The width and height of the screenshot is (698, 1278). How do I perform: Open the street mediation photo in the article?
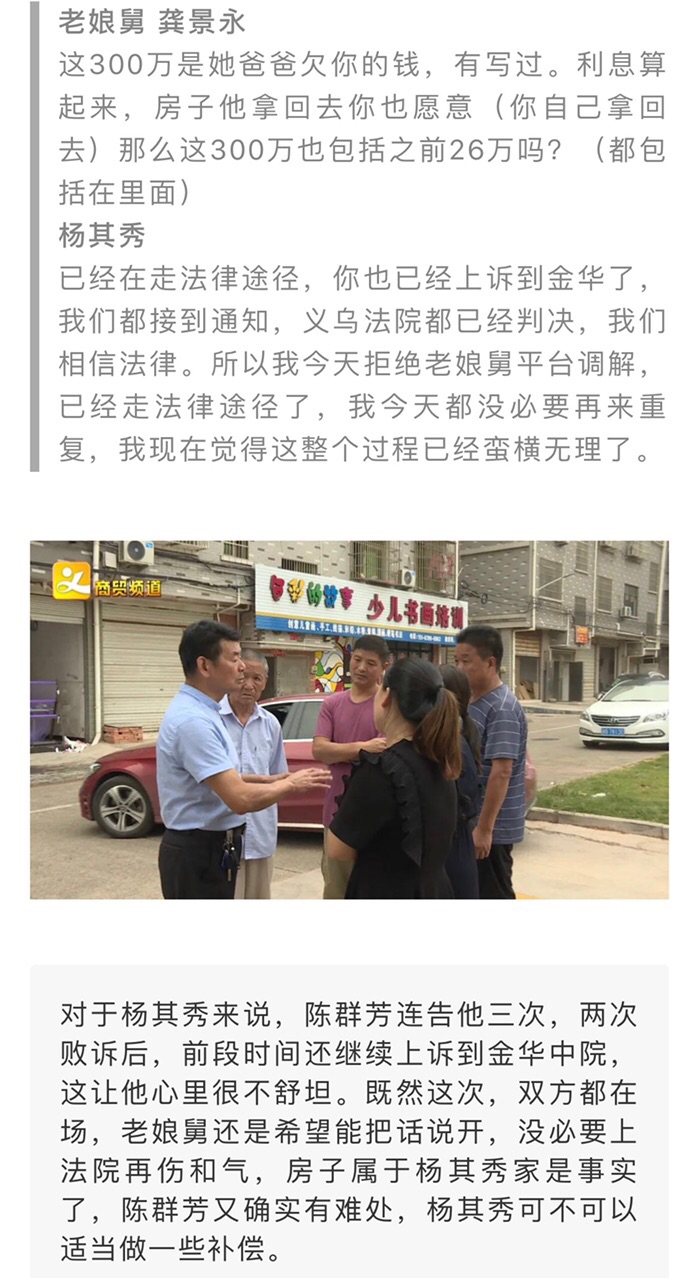point(349,719)
